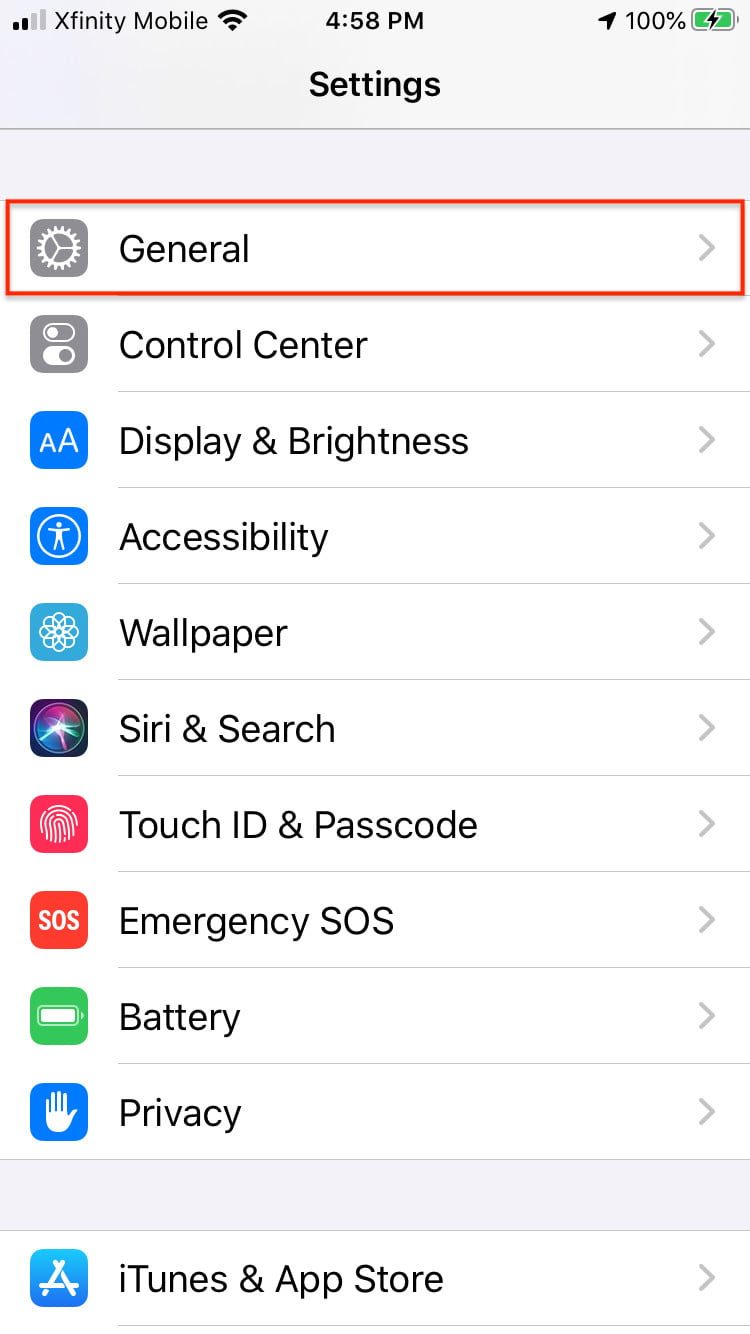Go to Display & Brightness
750x1334 pixels.
(x=375, y=441)
